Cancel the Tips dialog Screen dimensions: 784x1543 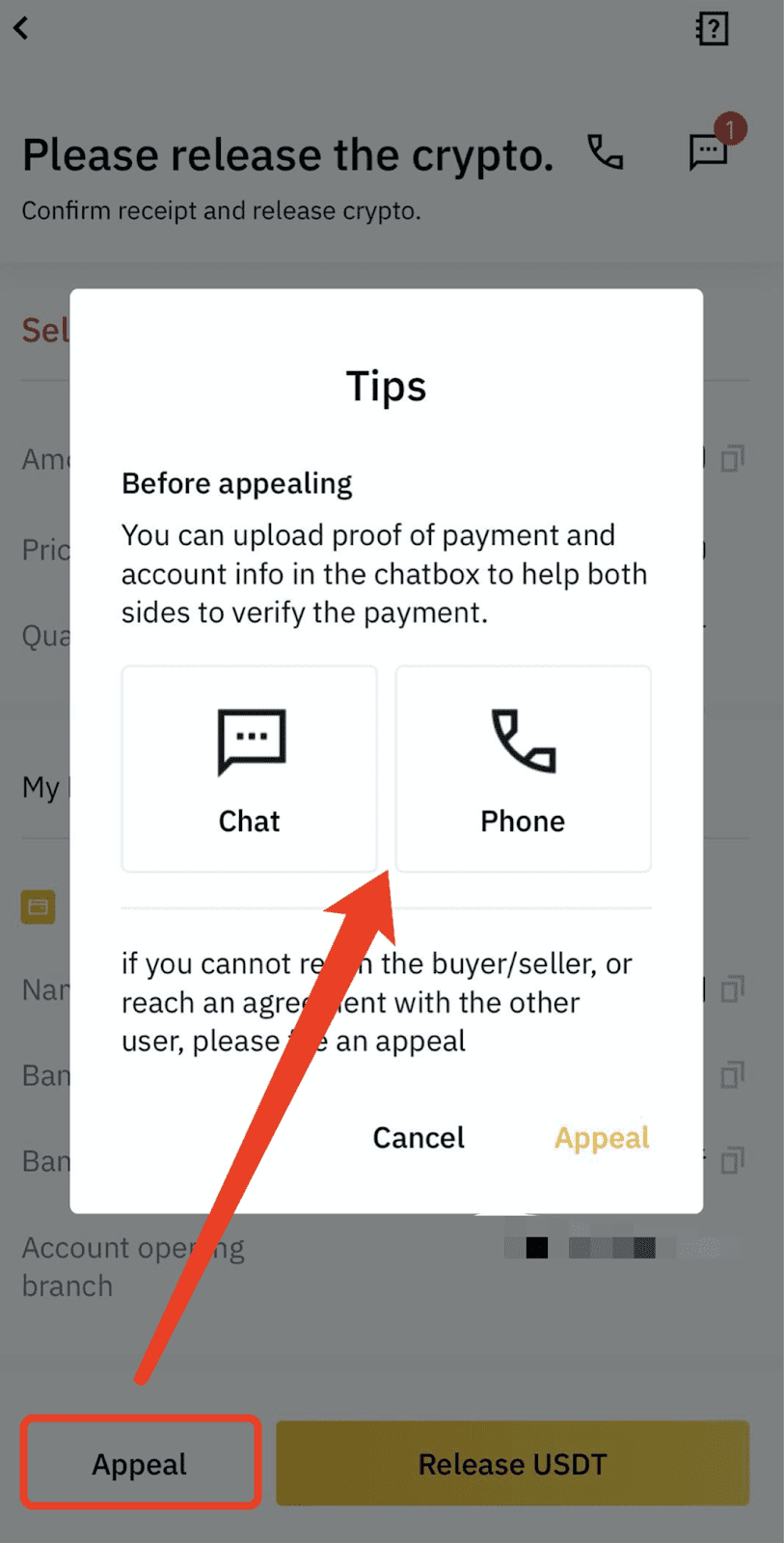click(419, 1138)
